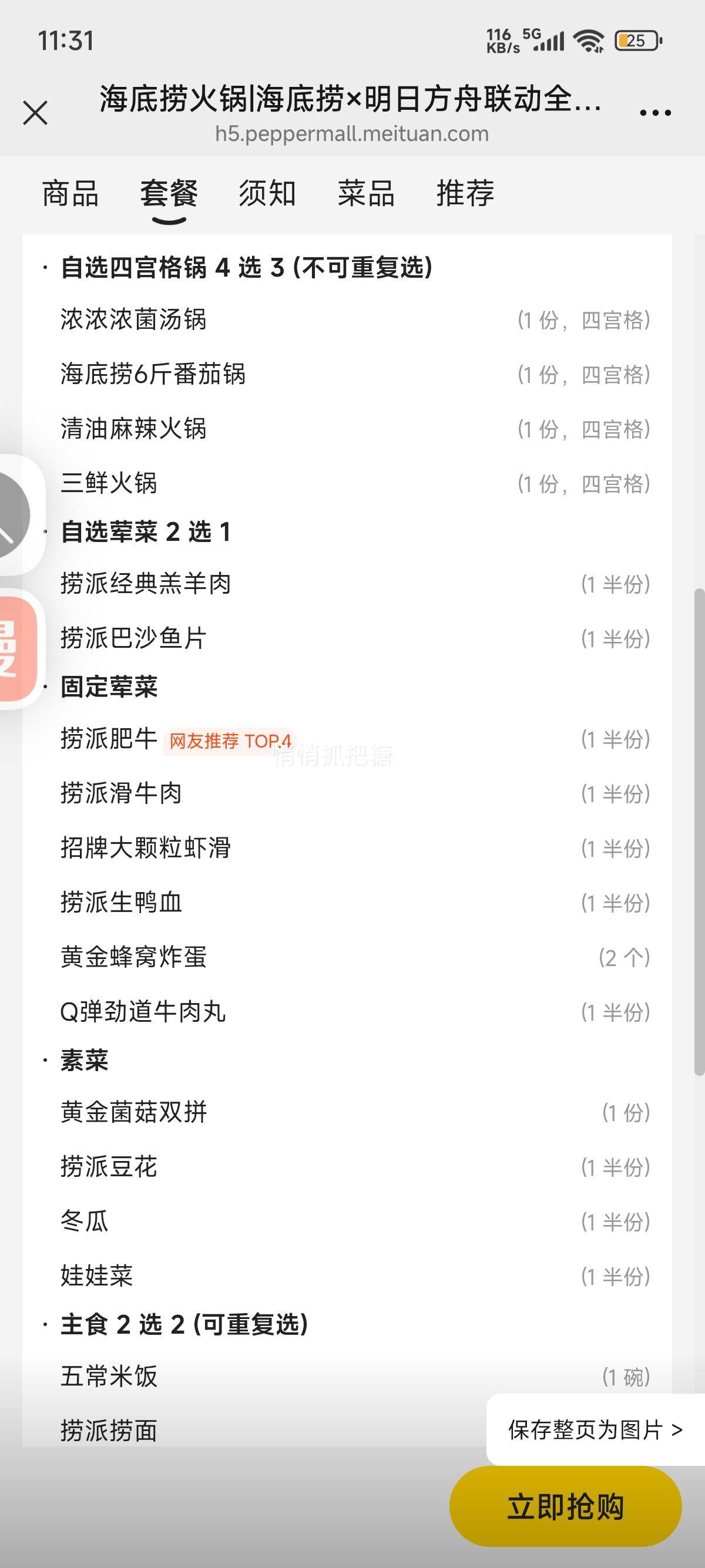Image resolution: width=705 pixels, height=1568 pixels.
Task: Close the Haidilao deal webpage
Action: pyautogui.click(x=35, y=113)
